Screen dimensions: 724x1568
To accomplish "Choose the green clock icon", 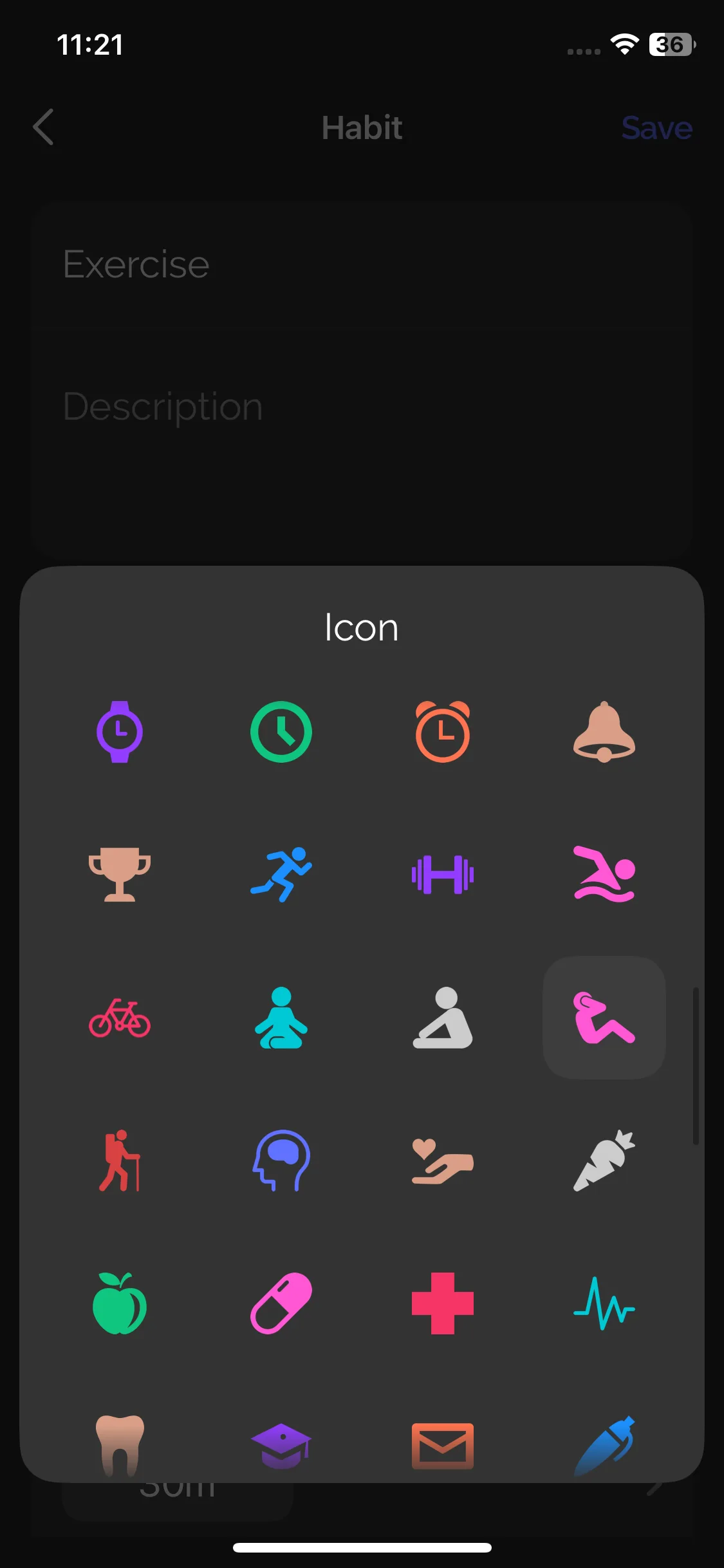I will pyautogui.click(x=281, y=732).
